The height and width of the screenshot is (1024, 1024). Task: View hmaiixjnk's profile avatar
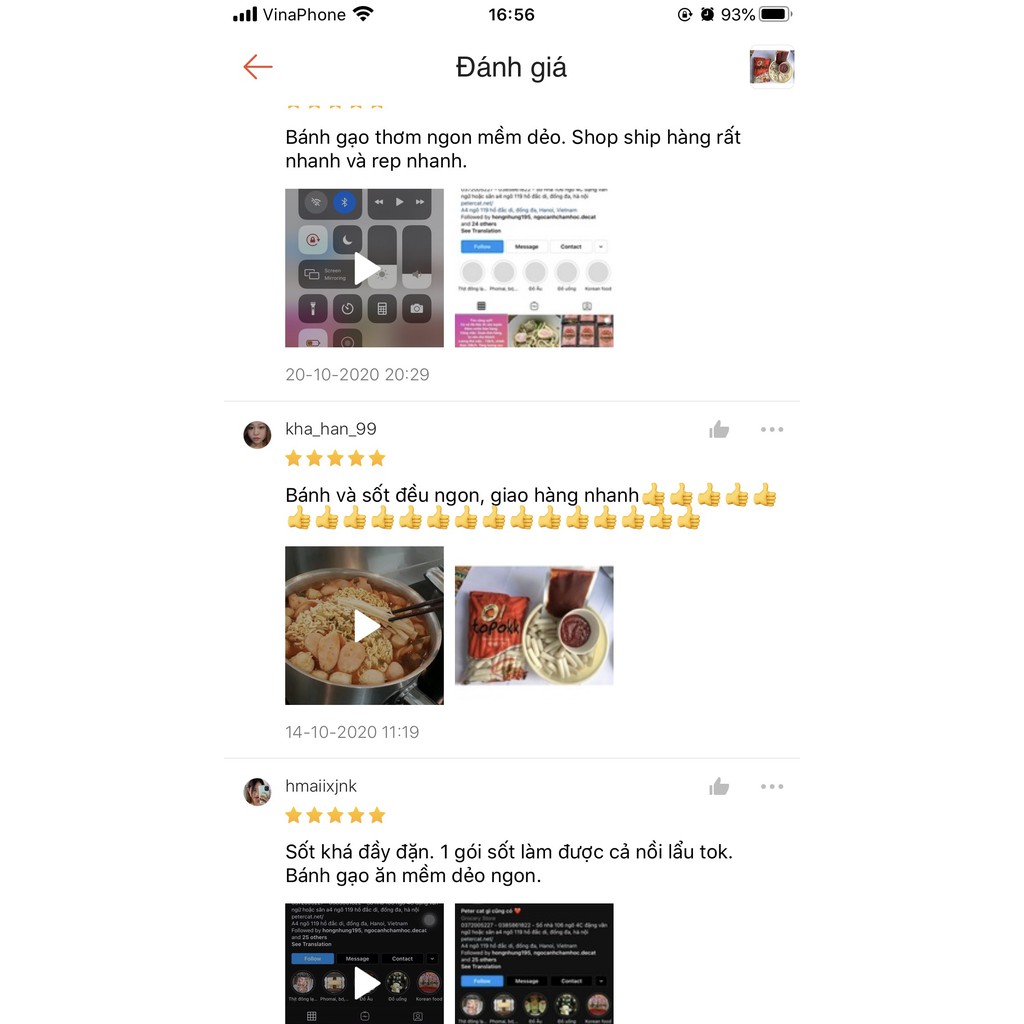pyautogui.click(x=257, y=792)
